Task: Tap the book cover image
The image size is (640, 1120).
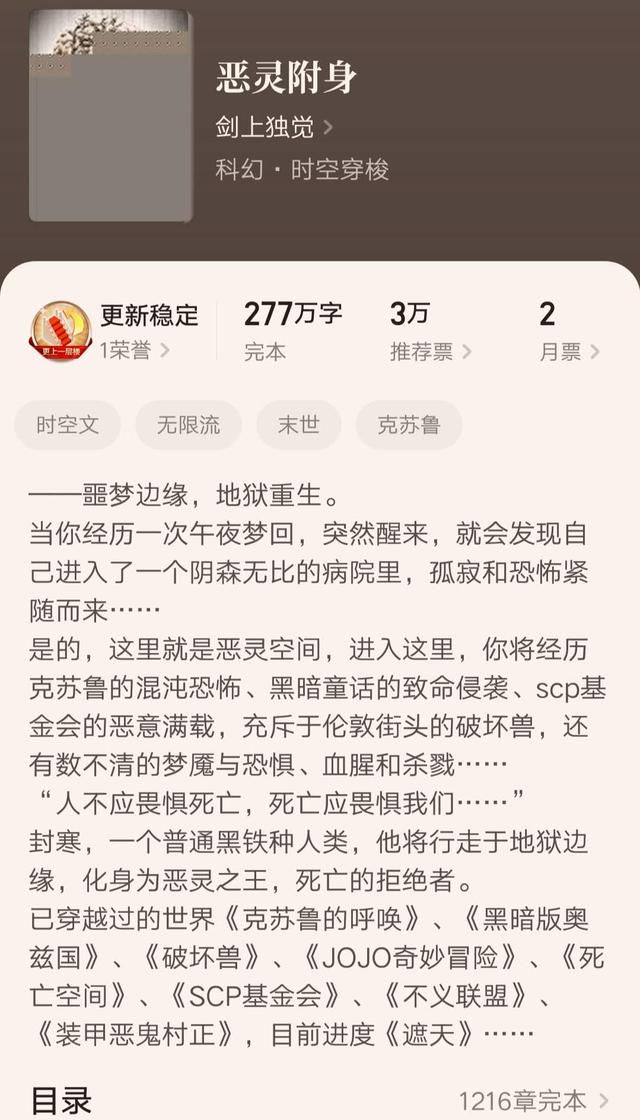Action: point(111,116)
